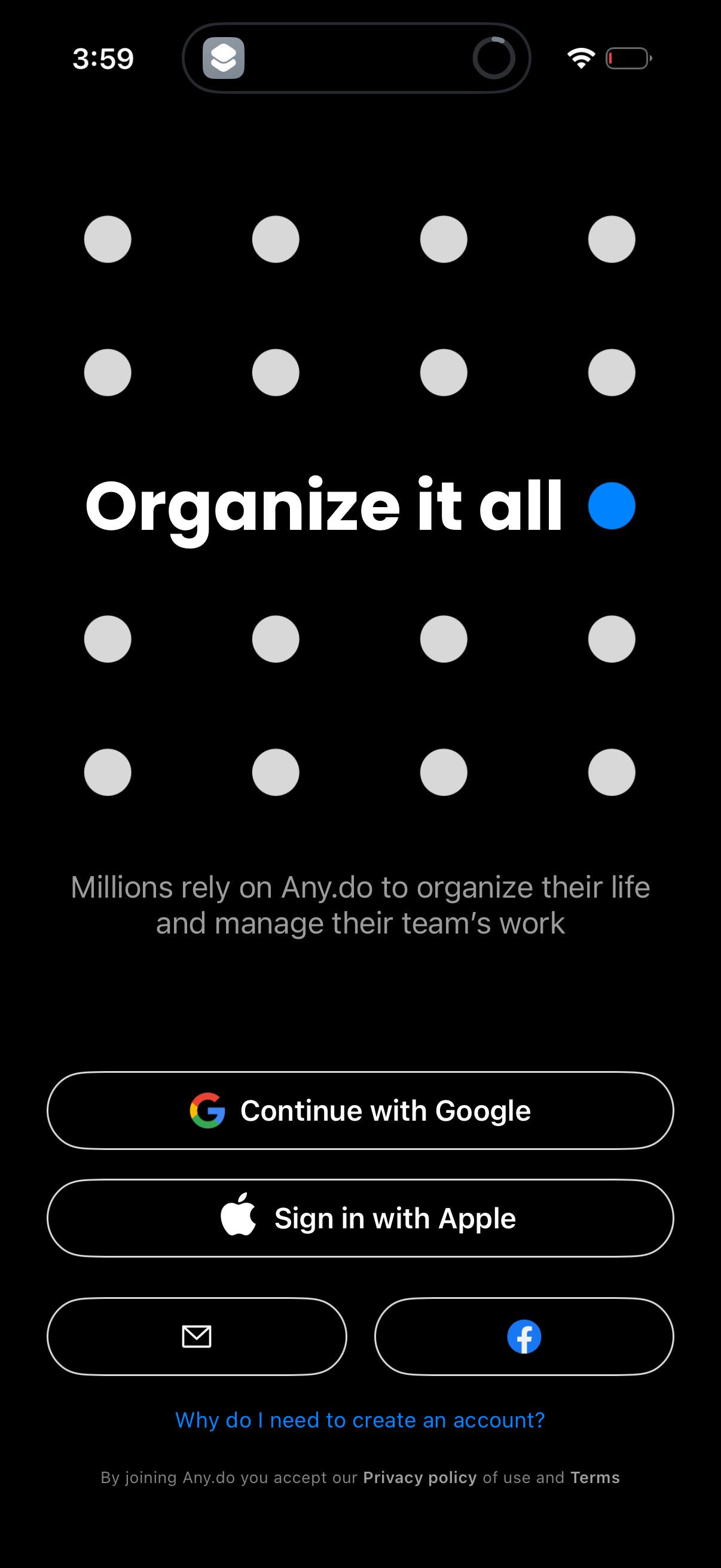Tap the low battery indicator icon
This screenshot has width=721, height=1568.
click(628, 57)
